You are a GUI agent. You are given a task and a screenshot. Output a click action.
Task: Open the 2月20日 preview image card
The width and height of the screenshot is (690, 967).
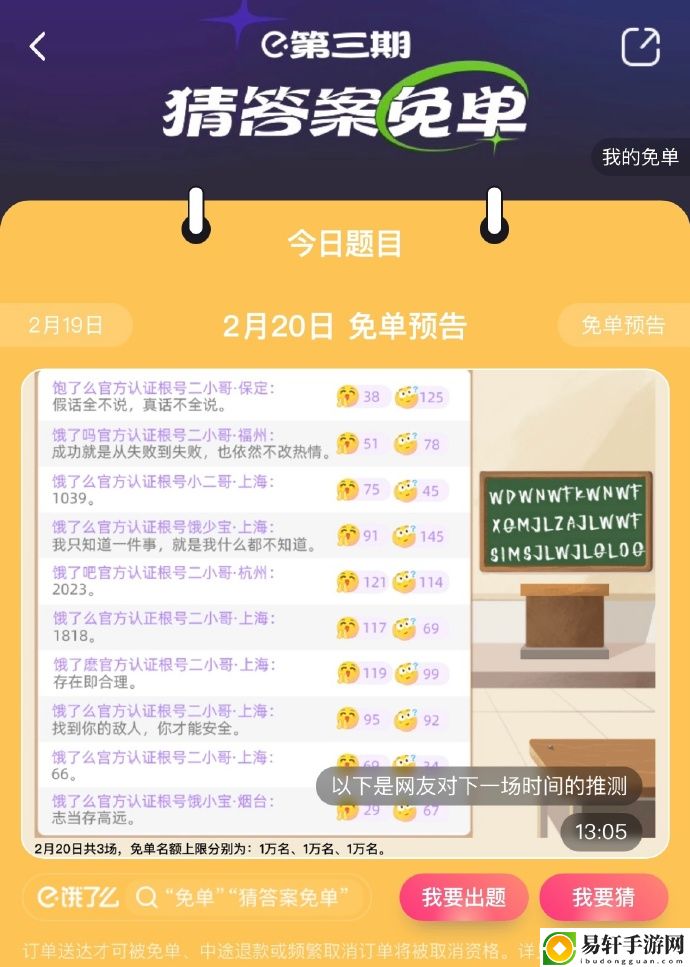point(345,614)
